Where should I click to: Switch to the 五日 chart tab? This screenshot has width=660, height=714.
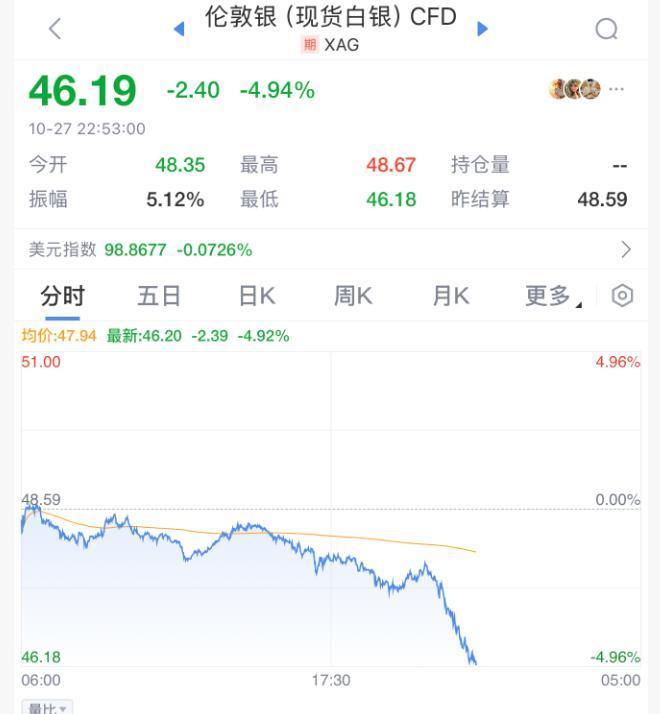[159, 296]
